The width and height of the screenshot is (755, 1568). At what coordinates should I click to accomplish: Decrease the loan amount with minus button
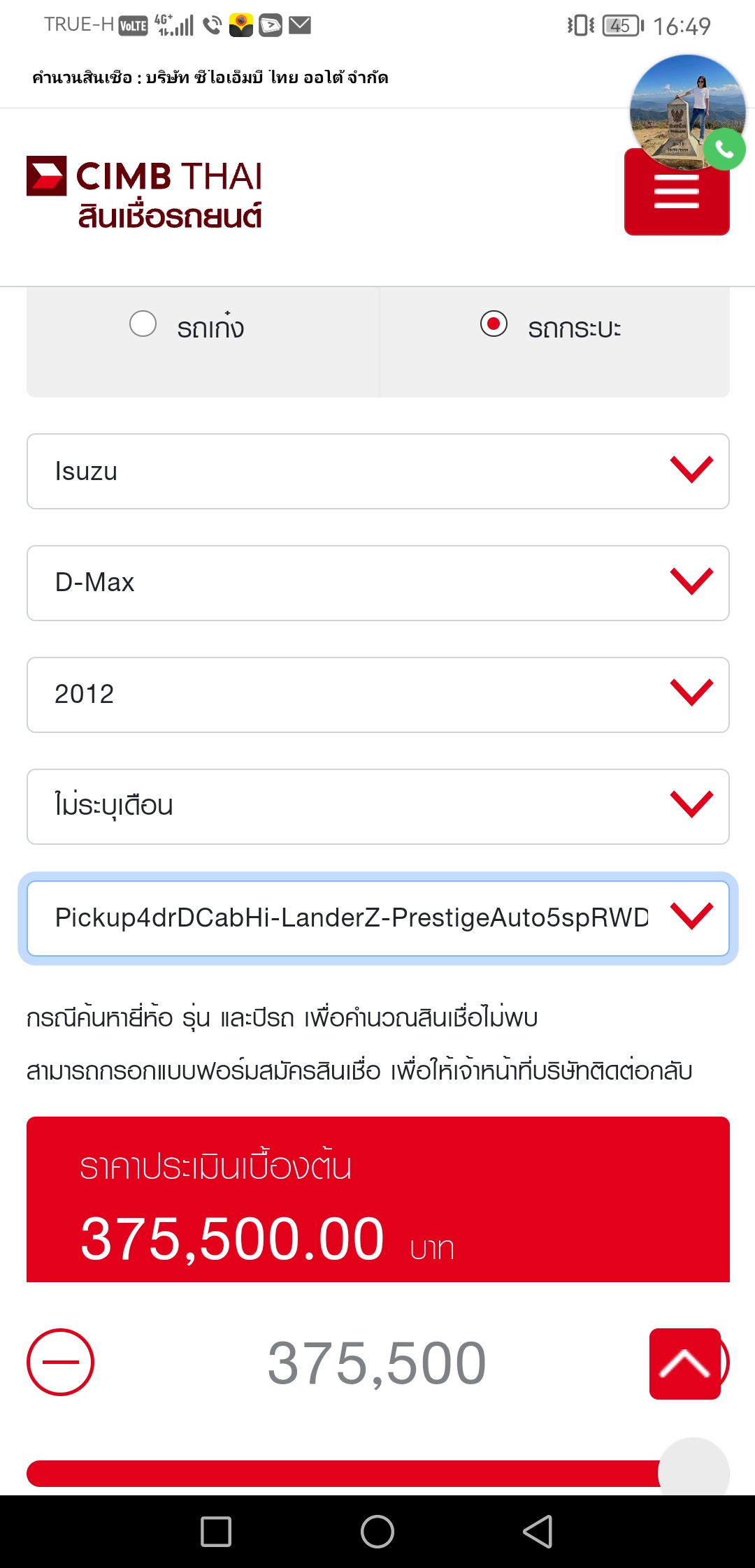pyautogui.click(x=61, y=1362)
